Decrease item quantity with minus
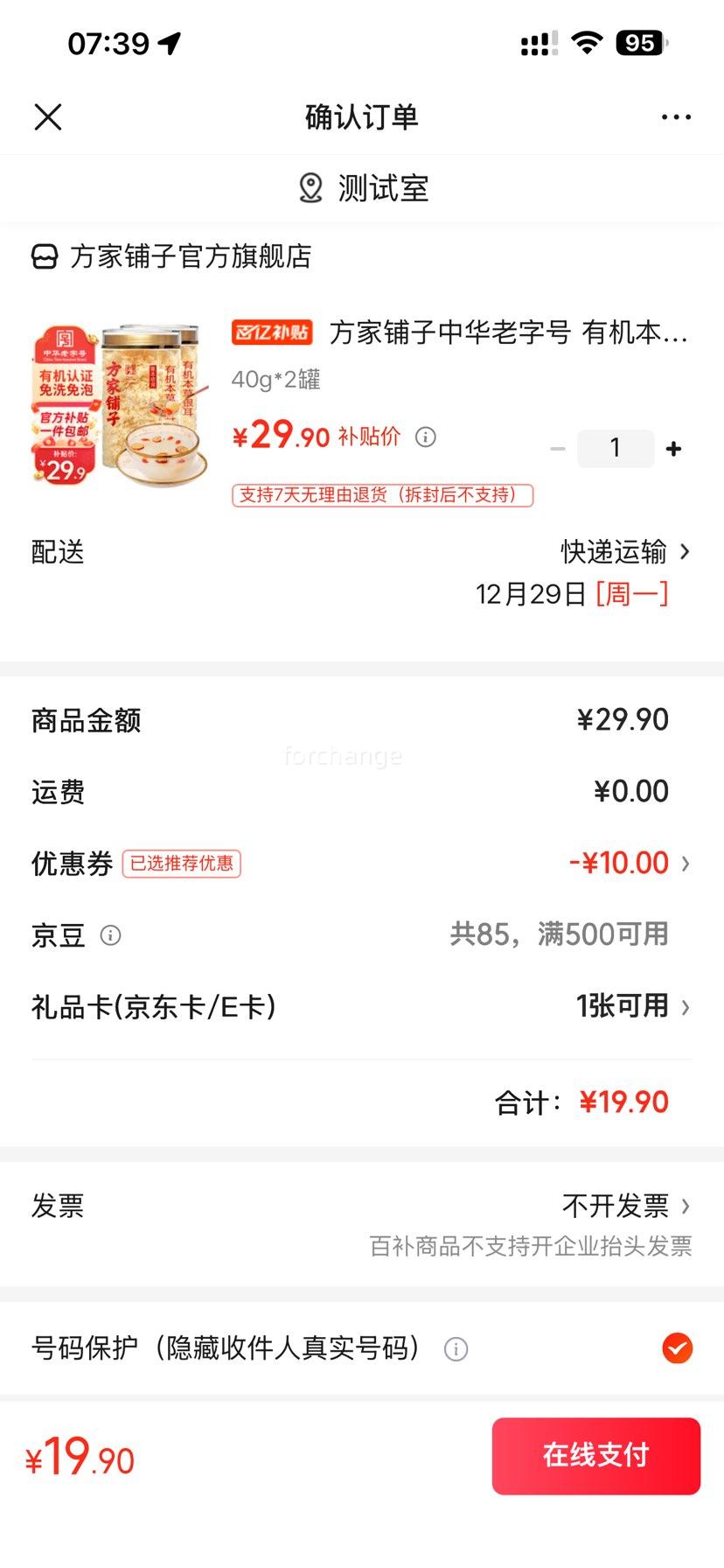724x1568 pixels. (x=558, y=449)
